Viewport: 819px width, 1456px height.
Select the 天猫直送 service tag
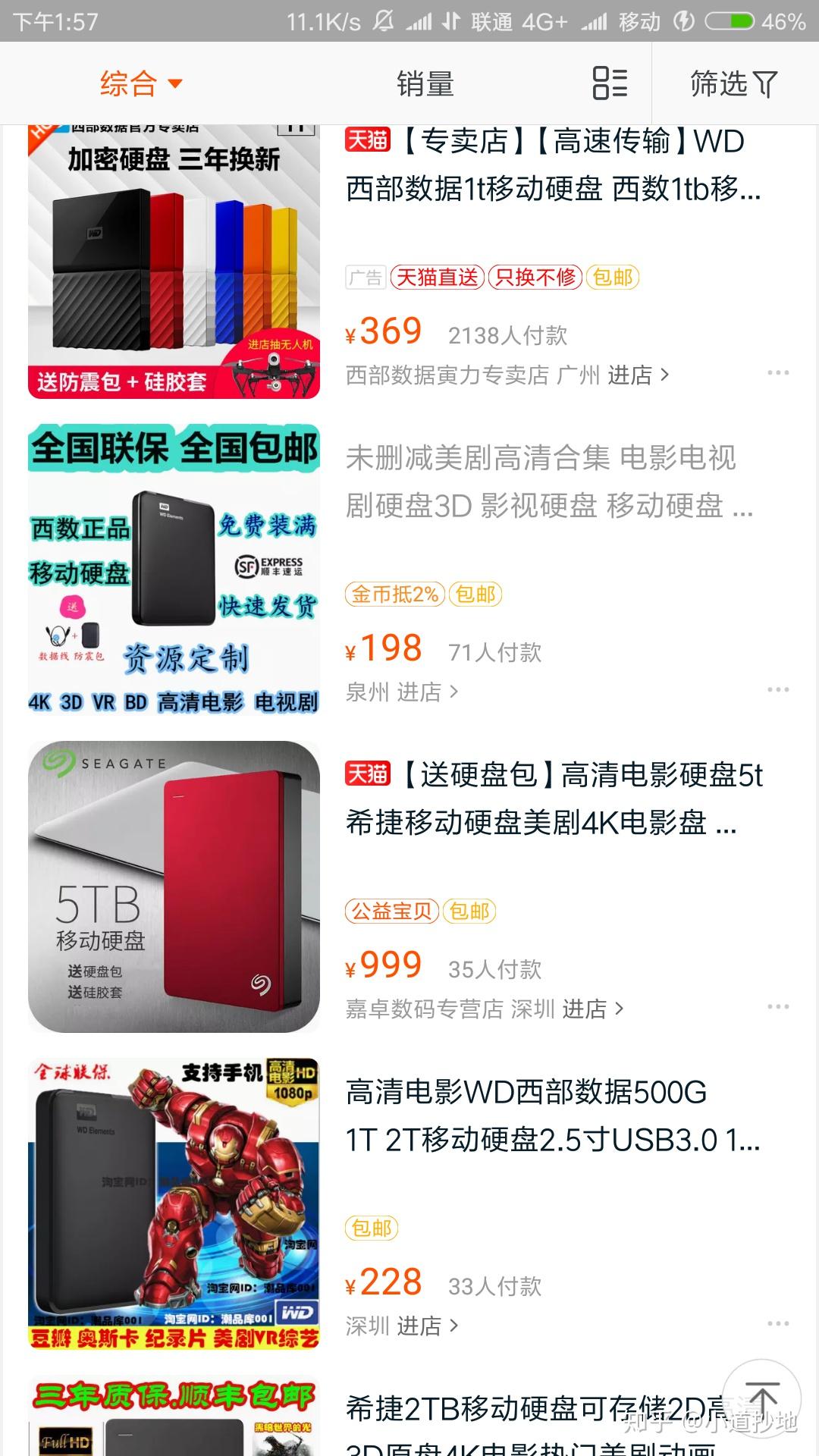(x=438, y=278)
